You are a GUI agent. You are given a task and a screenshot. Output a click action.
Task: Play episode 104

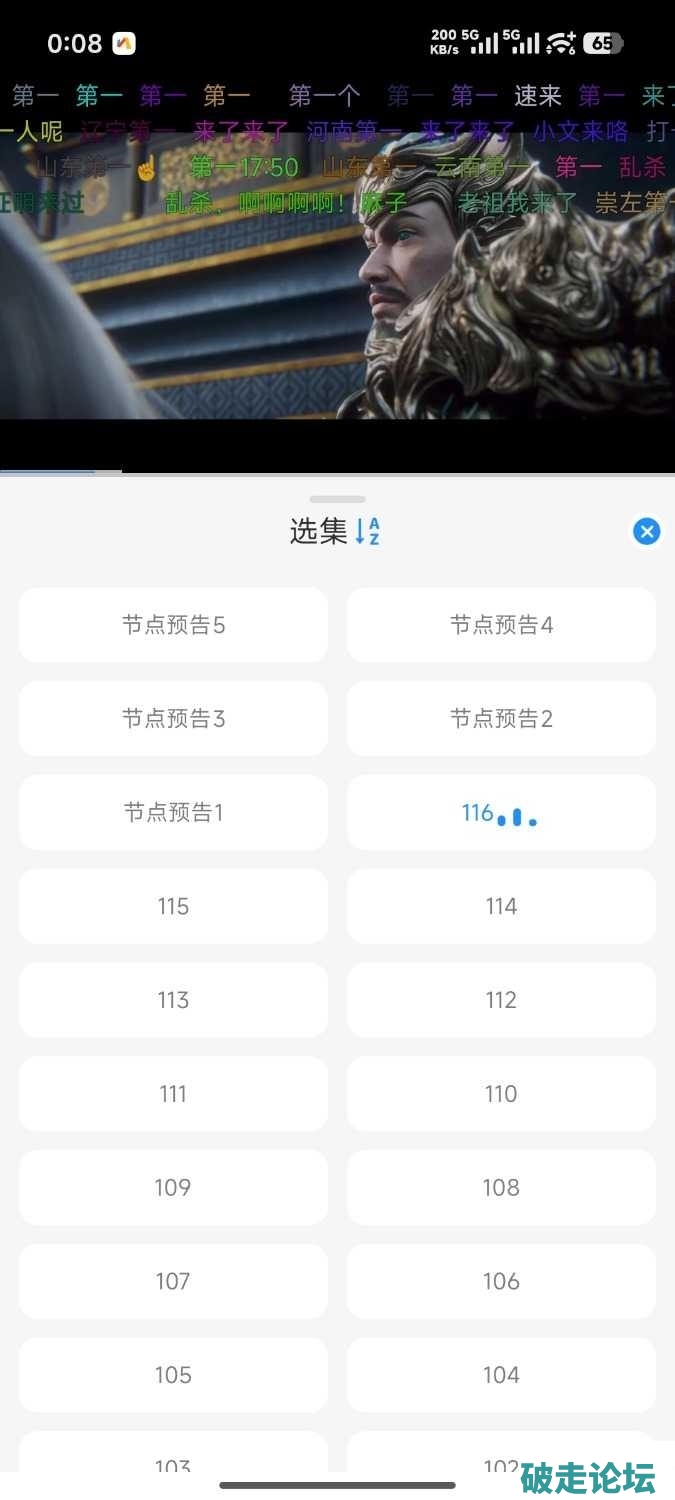point(501,1375)
